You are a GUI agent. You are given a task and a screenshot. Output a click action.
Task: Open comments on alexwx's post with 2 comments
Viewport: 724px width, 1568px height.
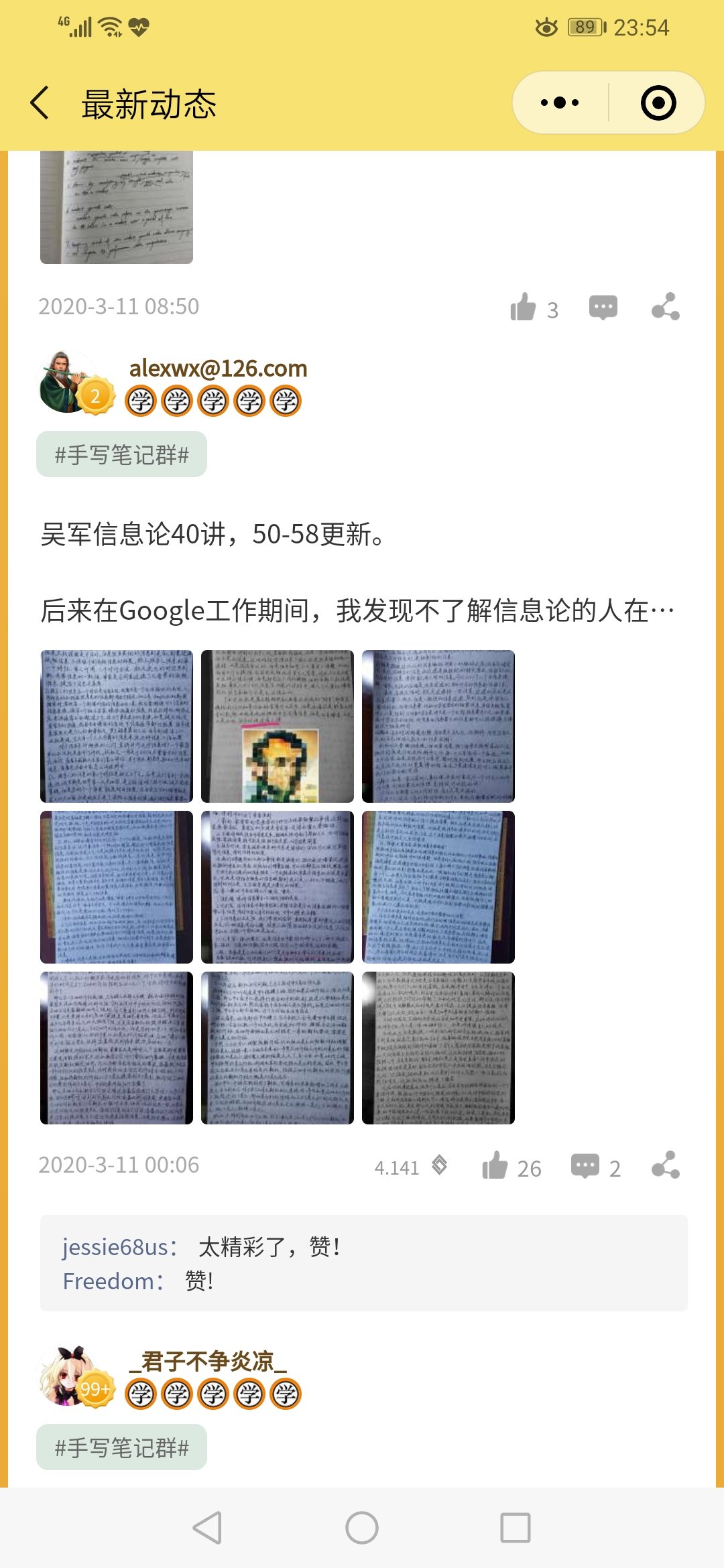point(585,1167)
